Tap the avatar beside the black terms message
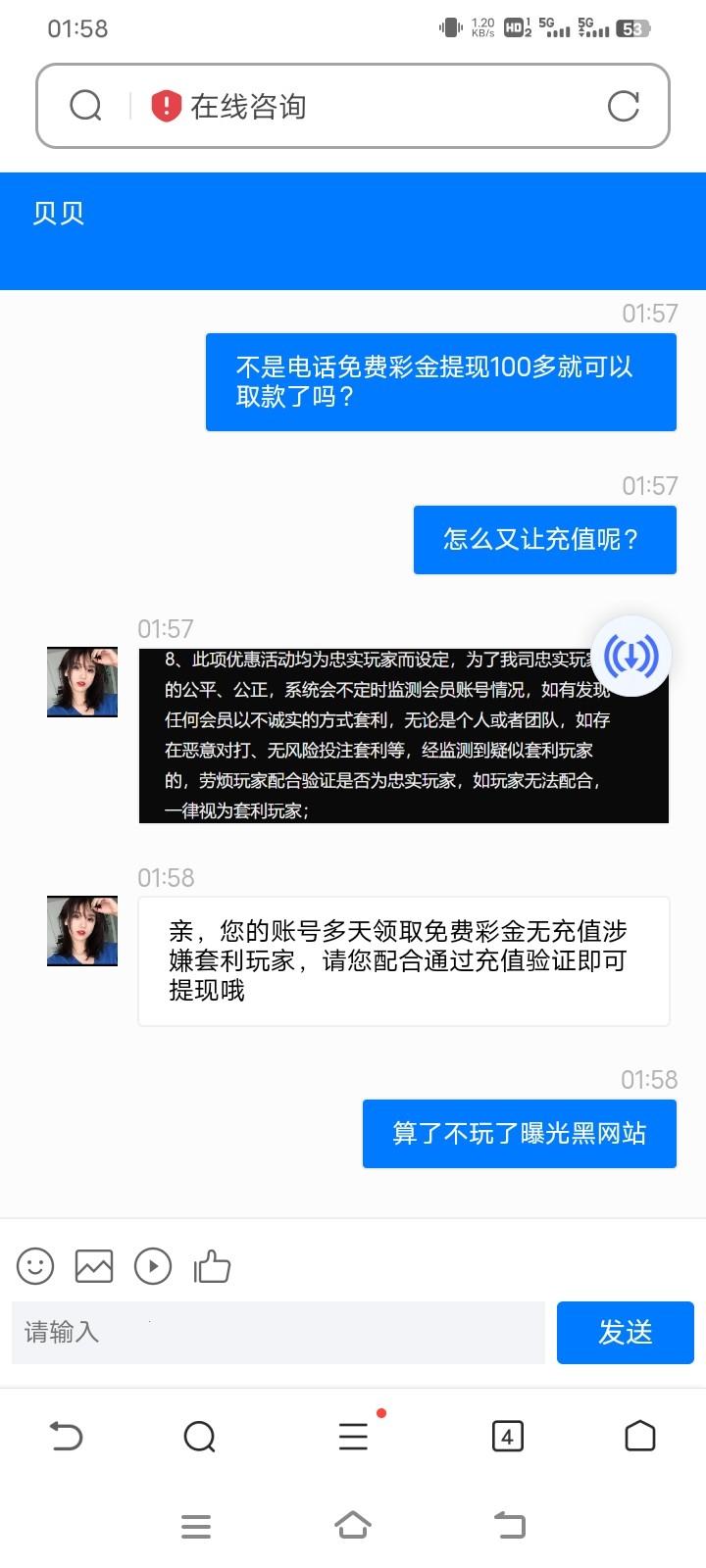This screenshot has width=706, height=1568. point(81,680)
